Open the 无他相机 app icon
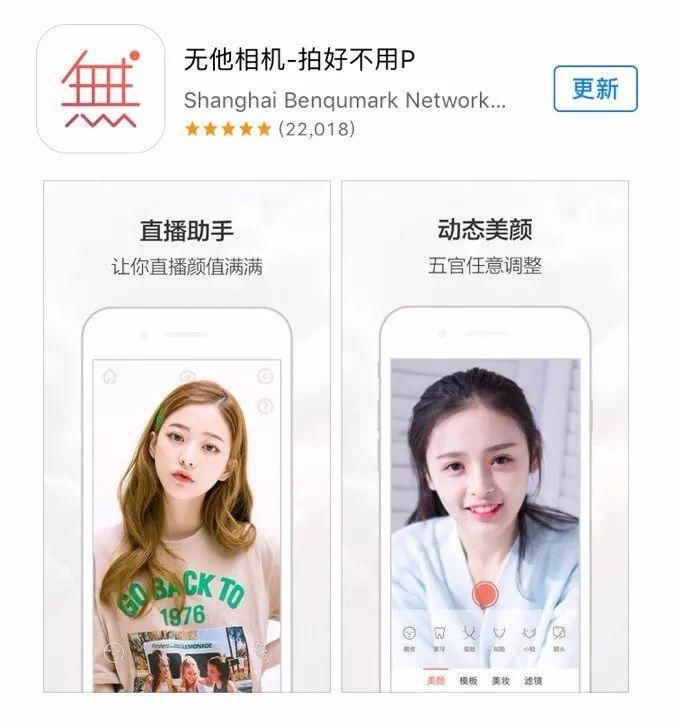This screenshot has width=674, height=722. click(x=100, y=88)
